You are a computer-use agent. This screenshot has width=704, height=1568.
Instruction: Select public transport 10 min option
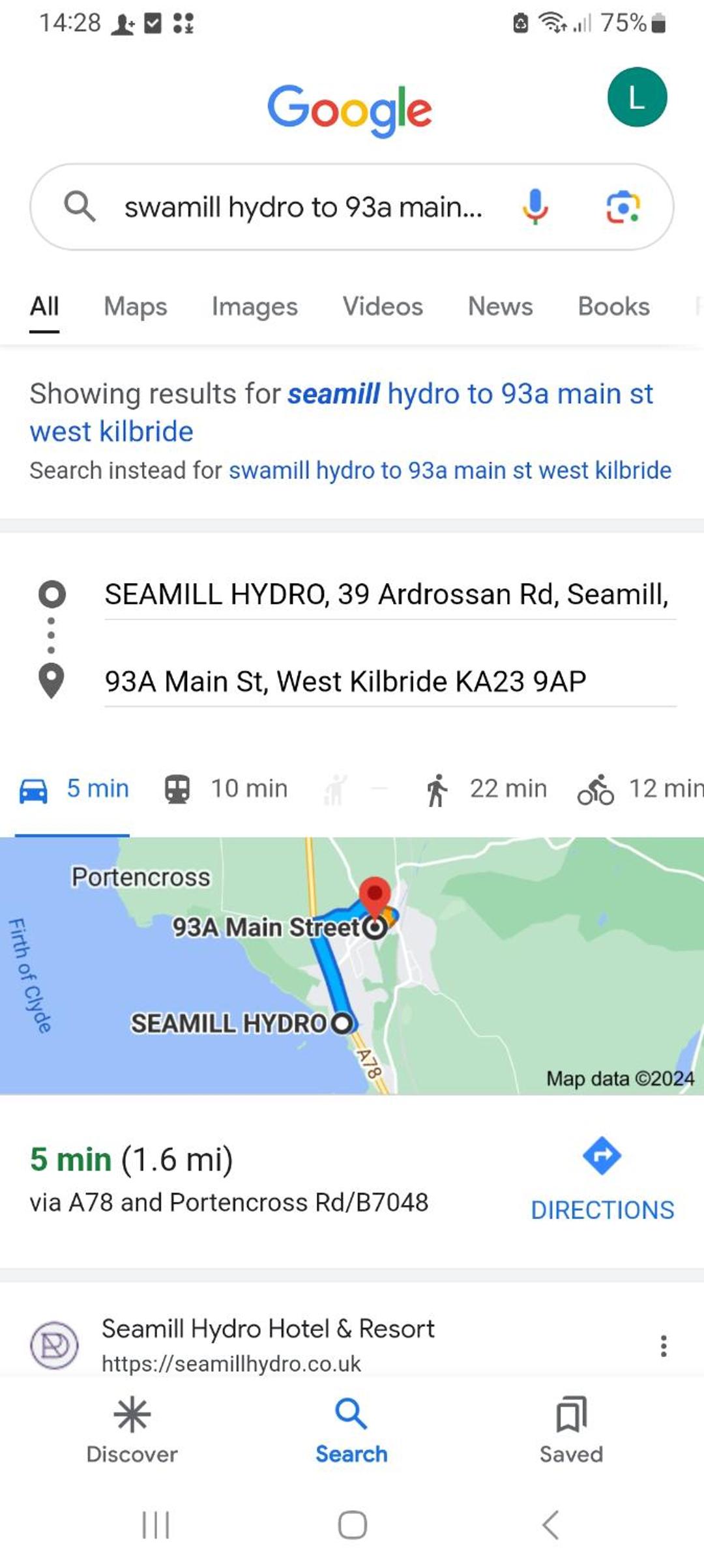226,789
